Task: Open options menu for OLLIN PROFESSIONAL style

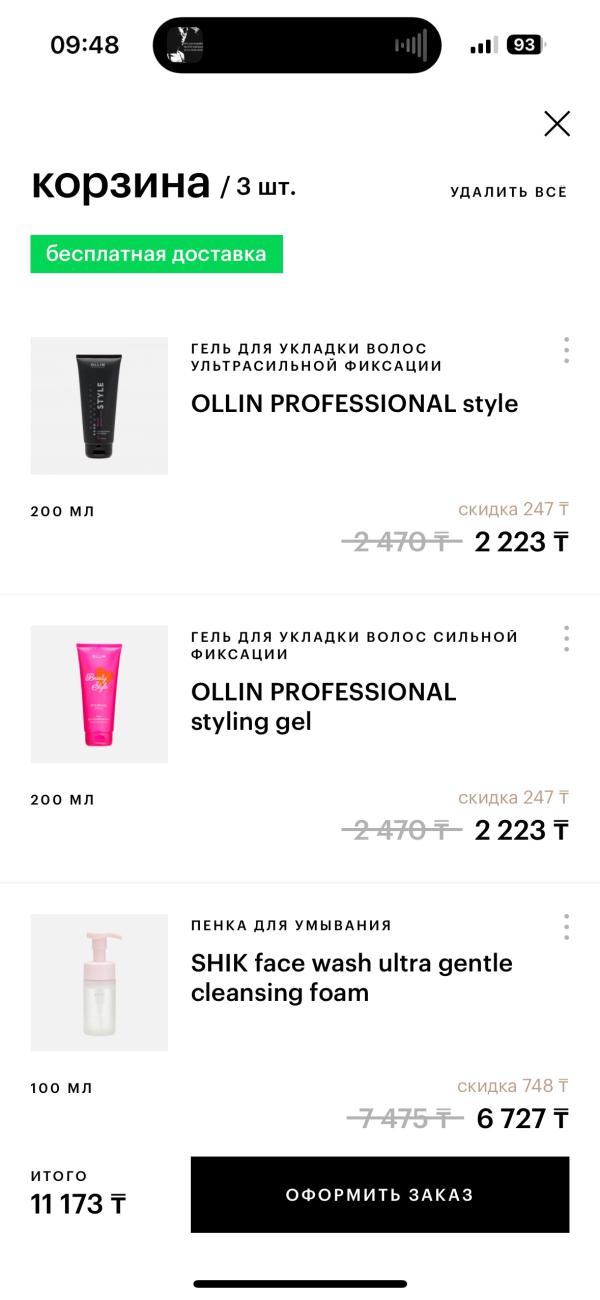Action: pyautogui.click(x=566, y=350)
